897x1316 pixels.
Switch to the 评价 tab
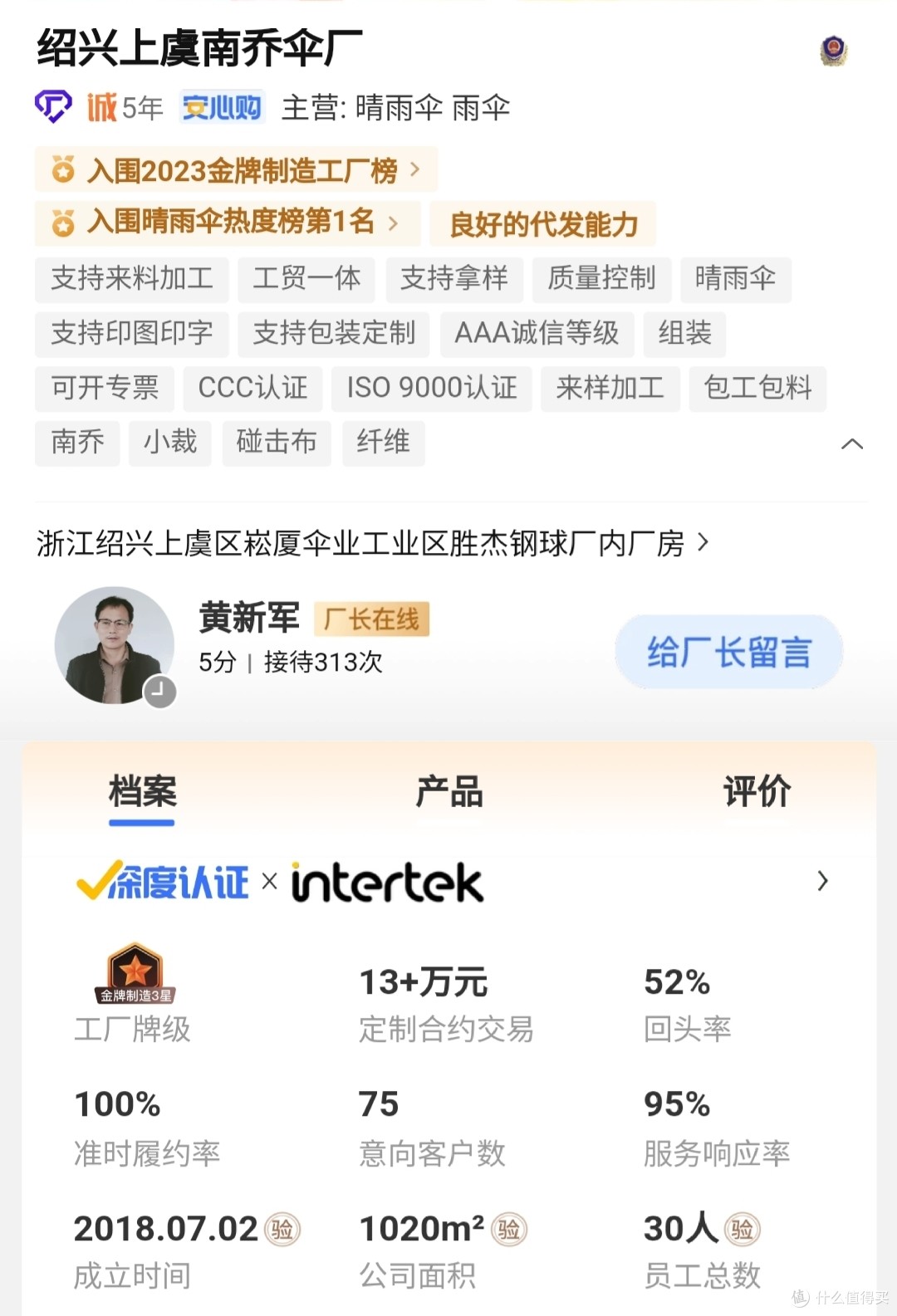(756, 792)
